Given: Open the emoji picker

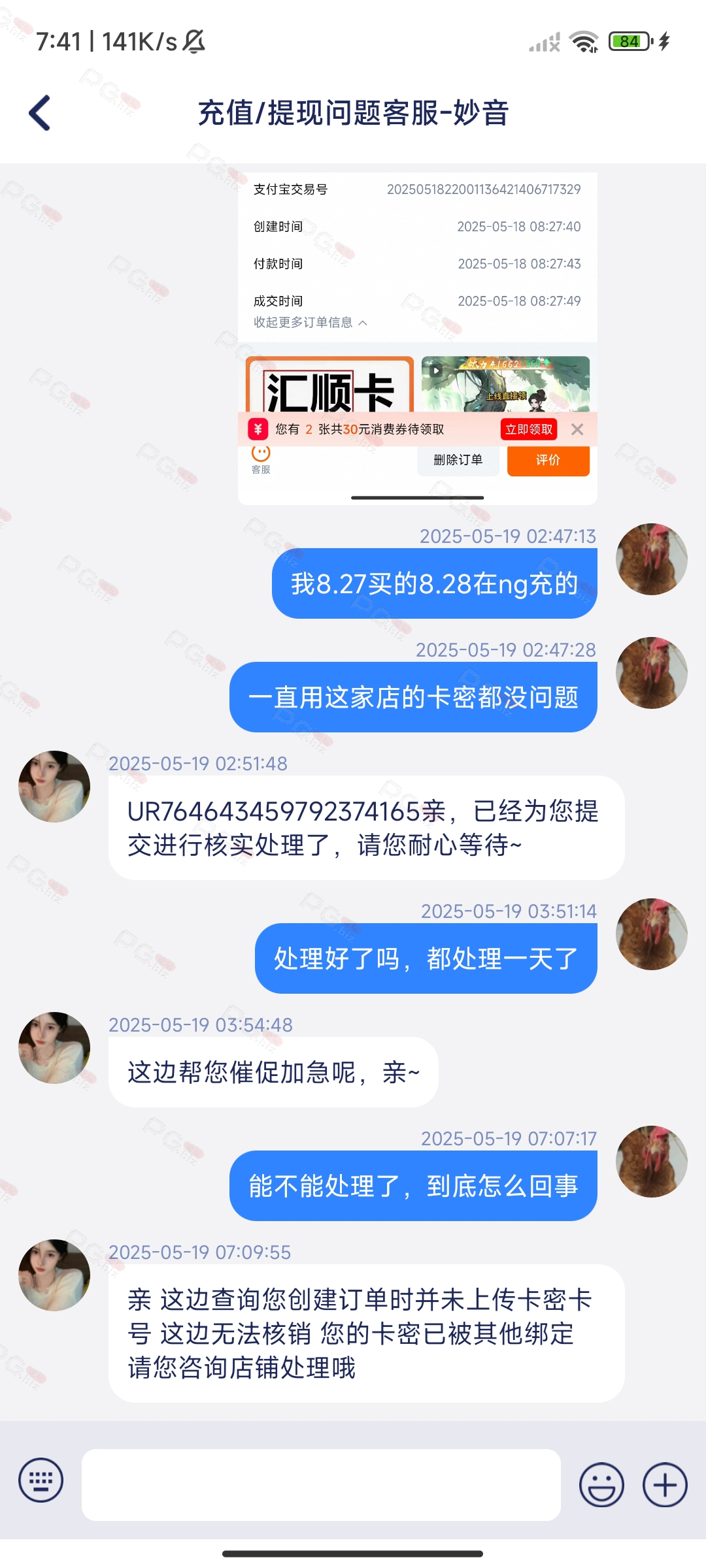Looking at the screenshot, I should click(x=601, y=1484).
